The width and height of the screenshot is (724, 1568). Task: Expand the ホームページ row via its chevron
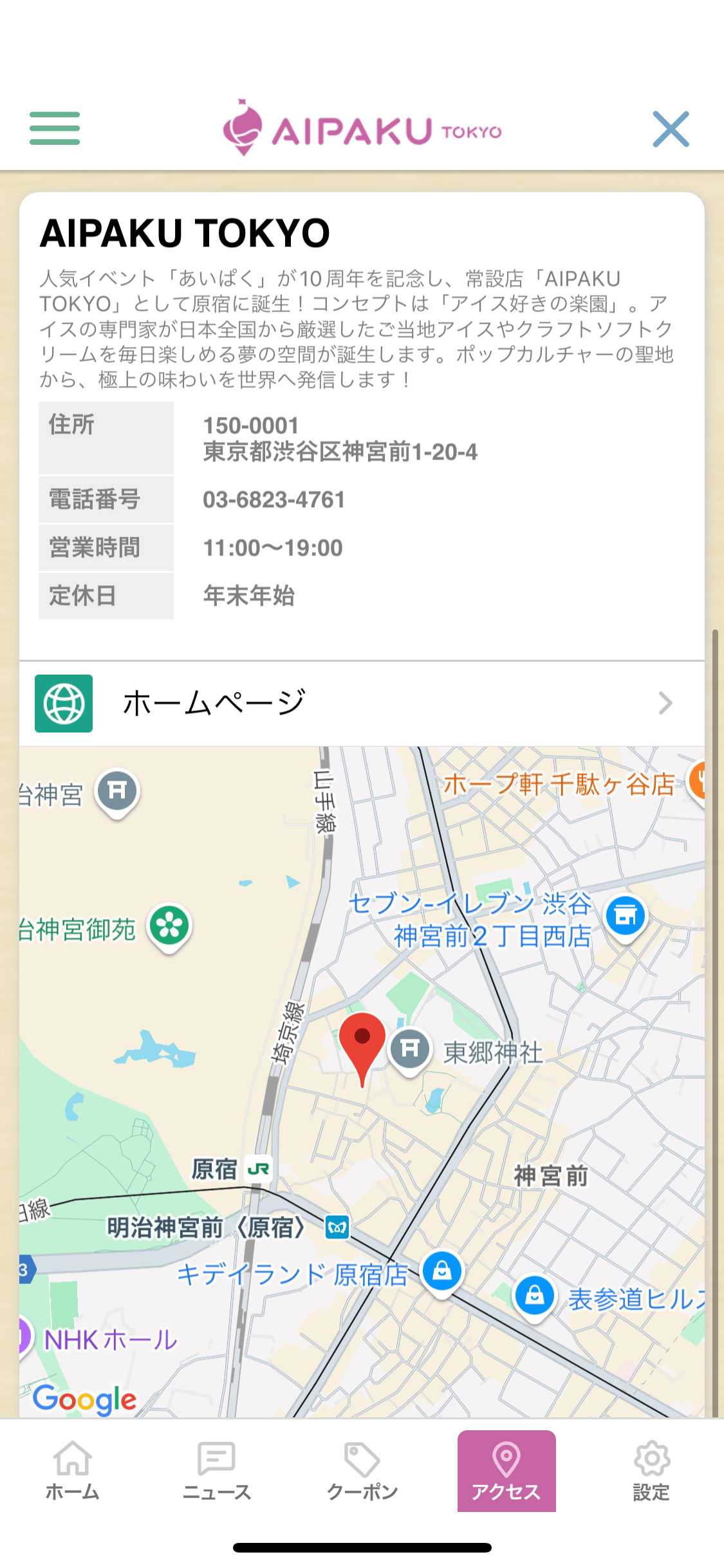[667, 703]
